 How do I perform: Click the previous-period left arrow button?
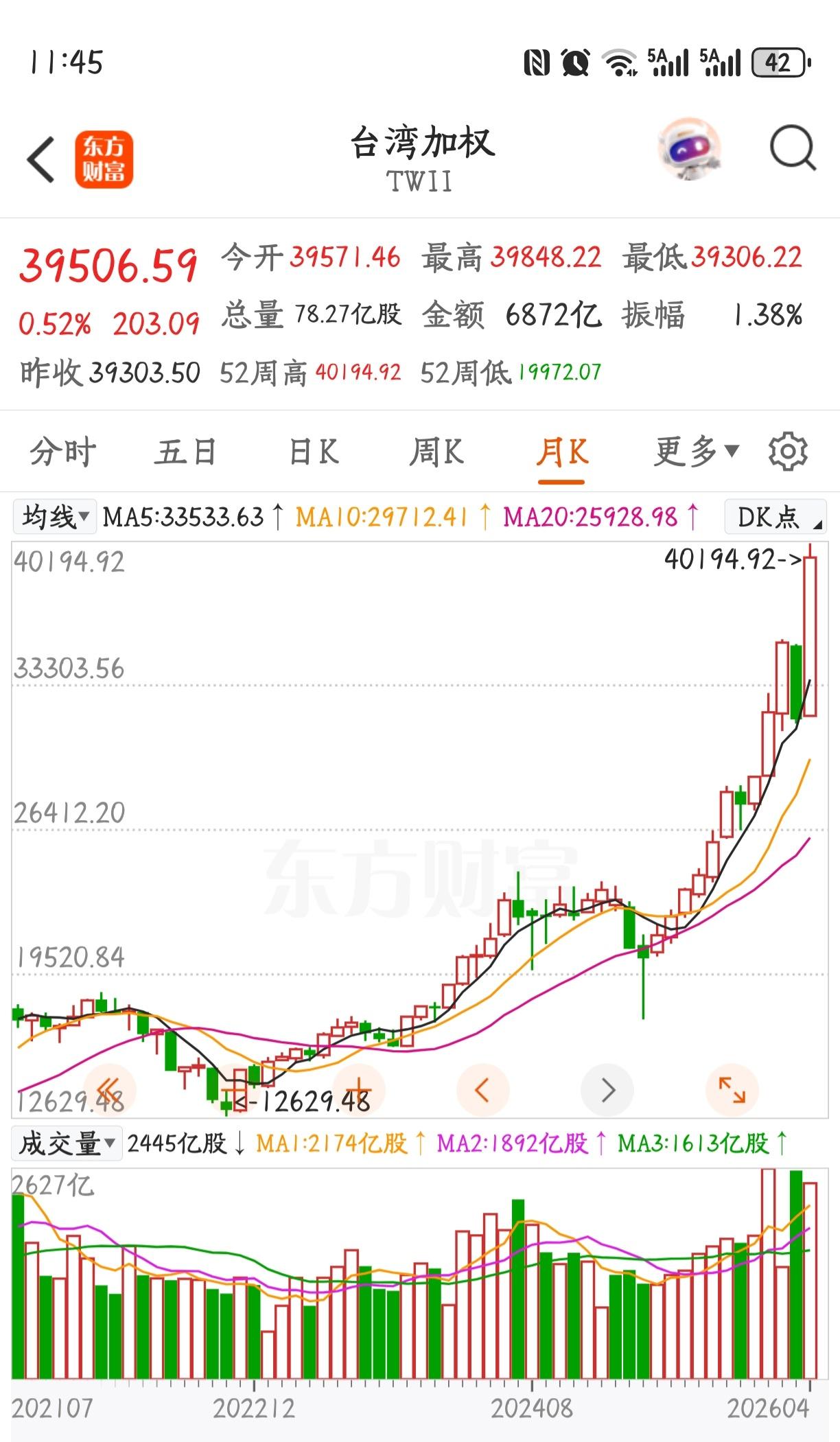pos(484,1089)
